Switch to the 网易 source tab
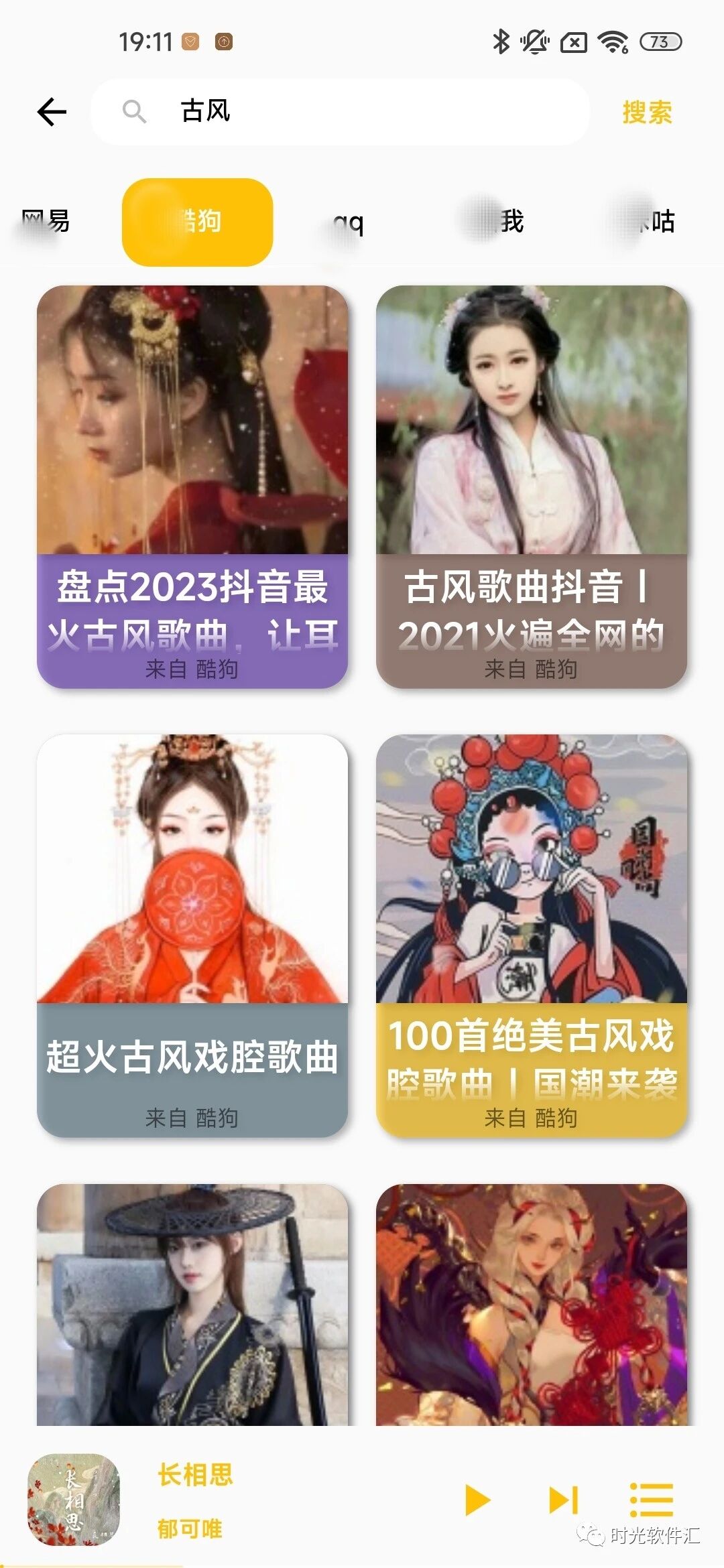This screenshot has width=724, height=1568. pos(46,221)
